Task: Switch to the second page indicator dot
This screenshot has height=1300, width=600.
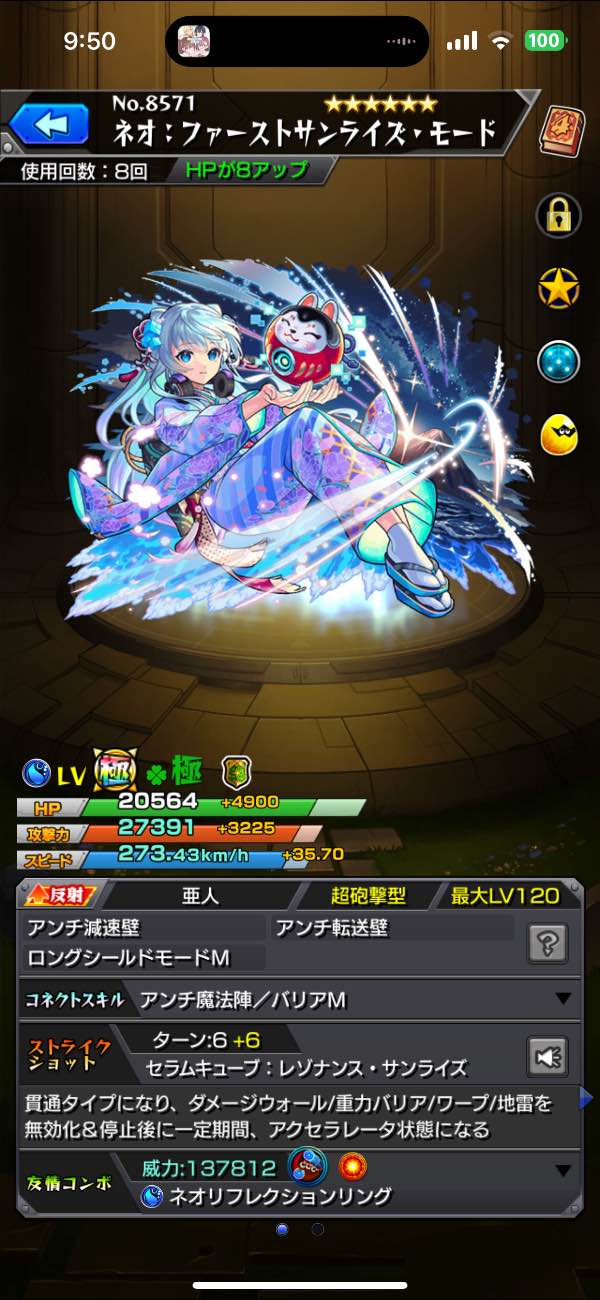Action: tap(318, 1229)
